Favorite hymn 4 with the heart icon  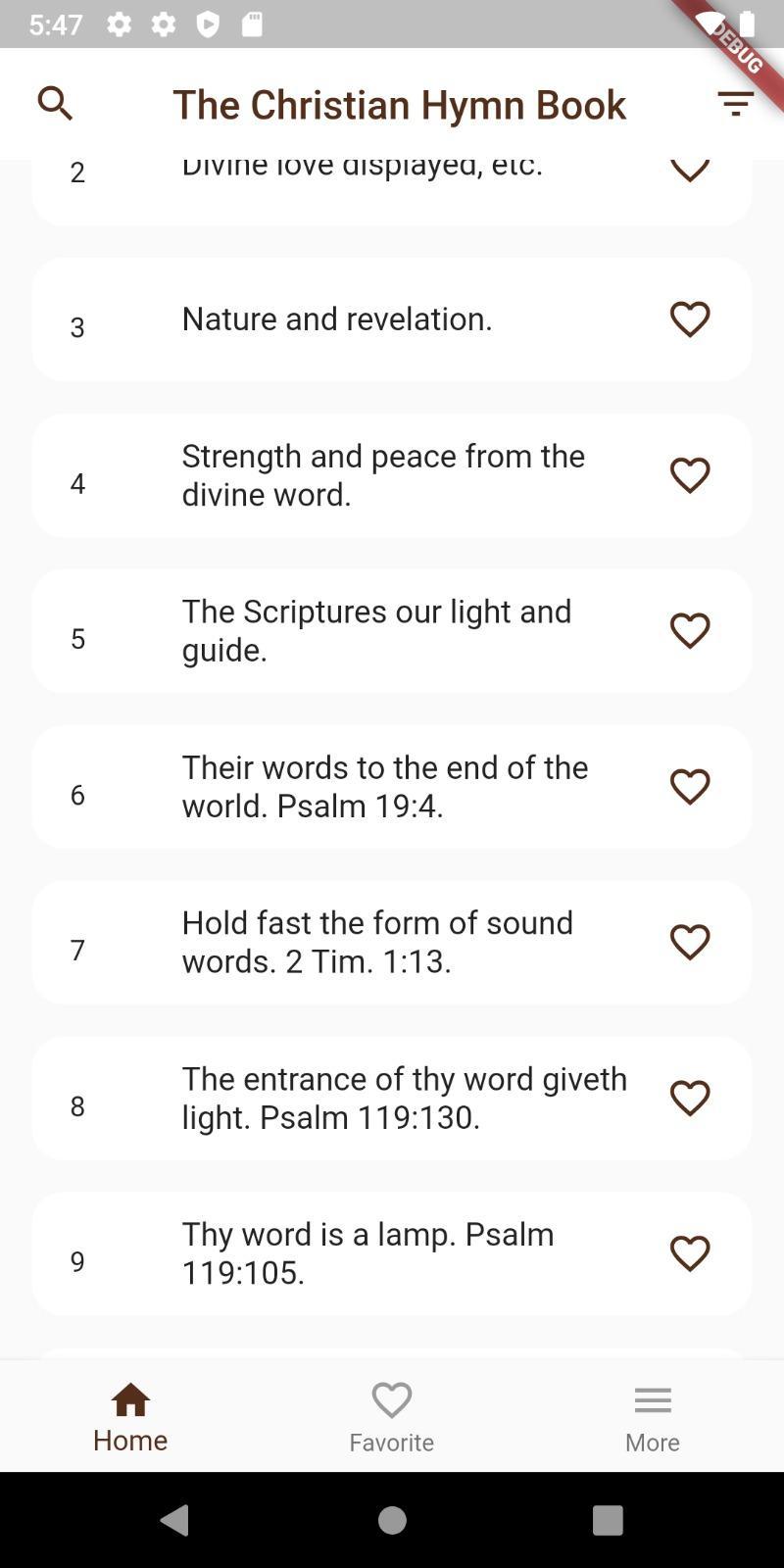690,475
